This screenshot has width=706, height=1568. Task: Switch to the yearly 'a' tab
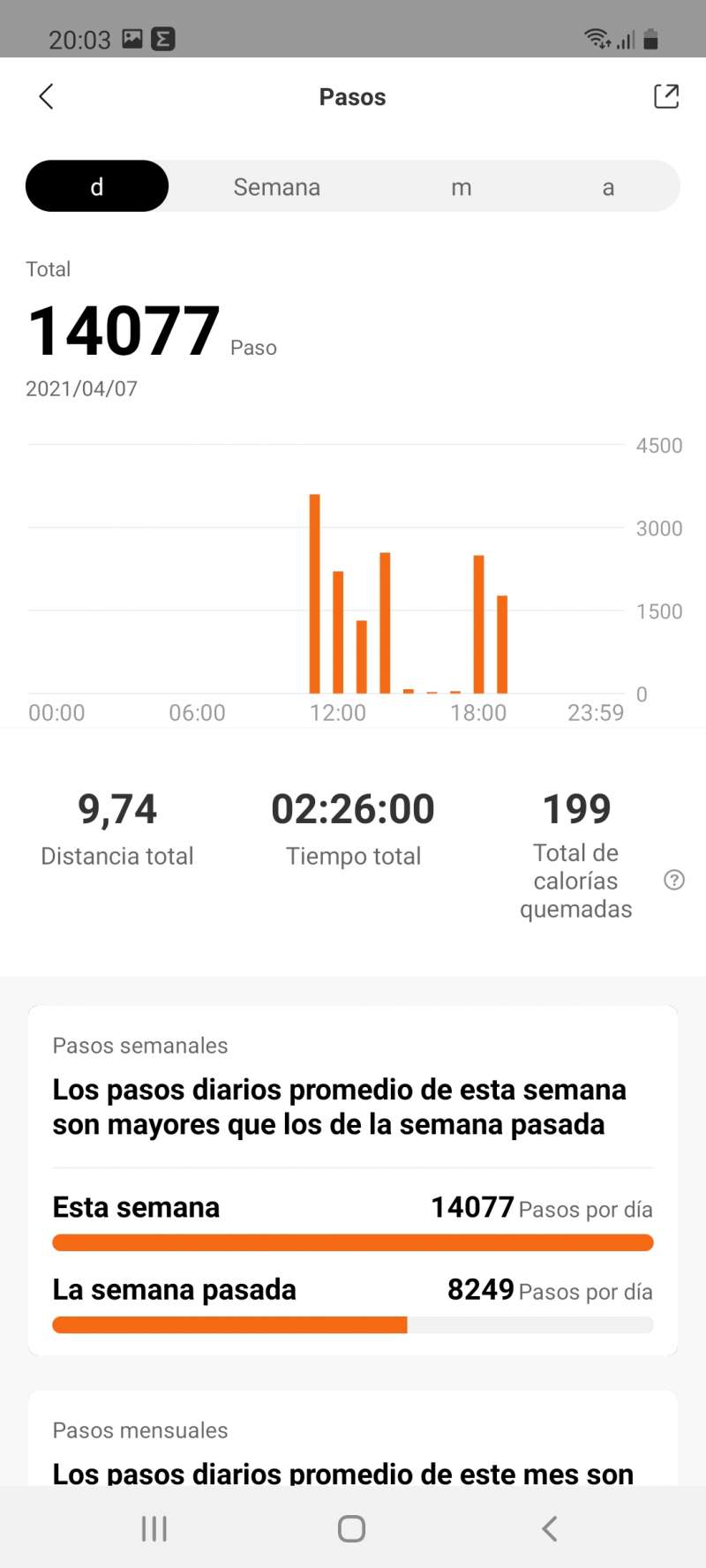608,187
